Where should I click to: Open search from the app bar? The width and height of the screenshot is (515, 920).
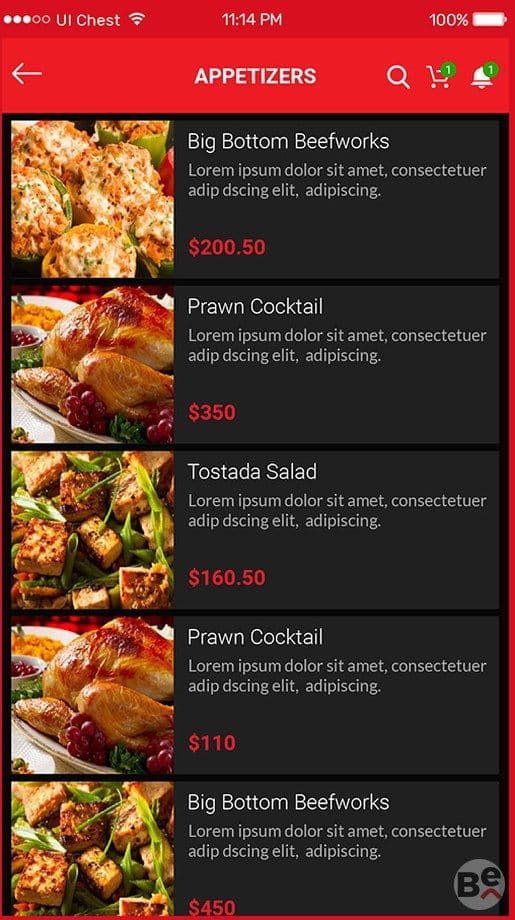[x=398, y=77]
